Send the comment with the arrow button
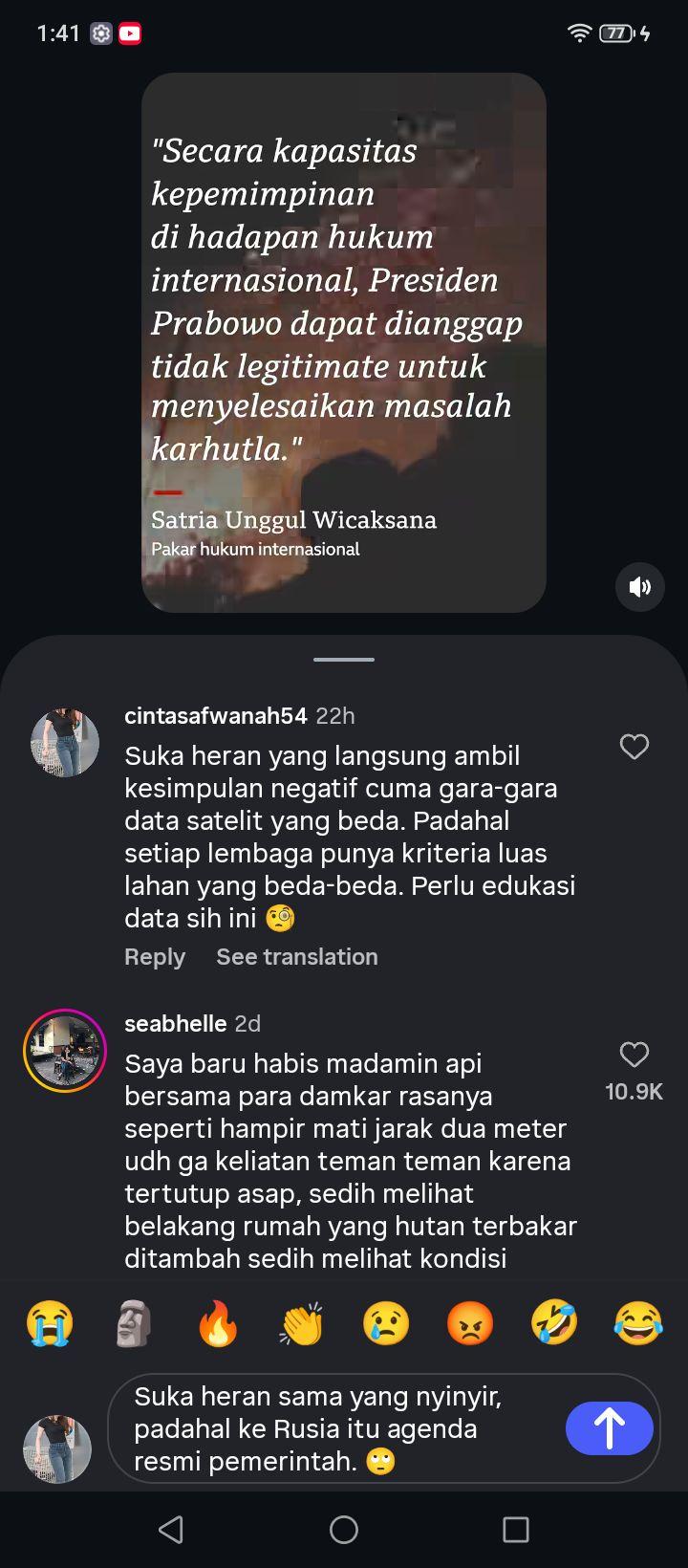The height and width of the screenshot is (1568, 688). 610,1428
